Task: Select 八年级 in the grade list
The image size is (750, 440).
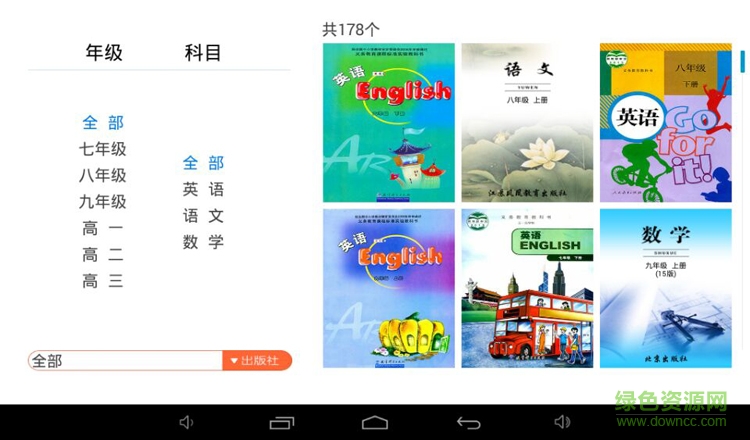Action: [103, 175]
